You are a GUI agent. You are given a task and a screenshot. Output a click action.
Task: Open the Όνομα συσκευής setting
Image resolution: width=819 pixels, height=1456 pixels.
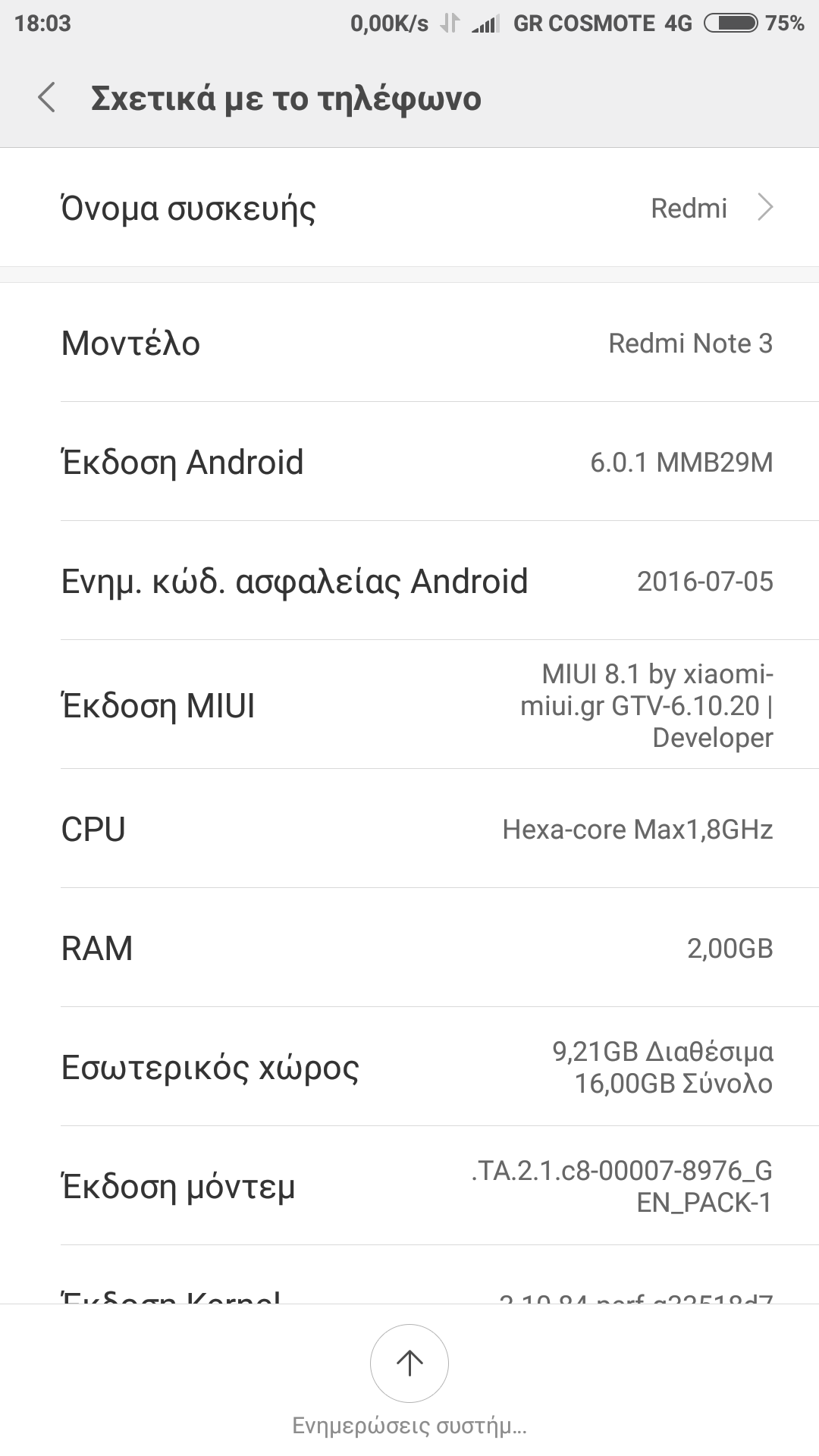click(x=409, y=208)
